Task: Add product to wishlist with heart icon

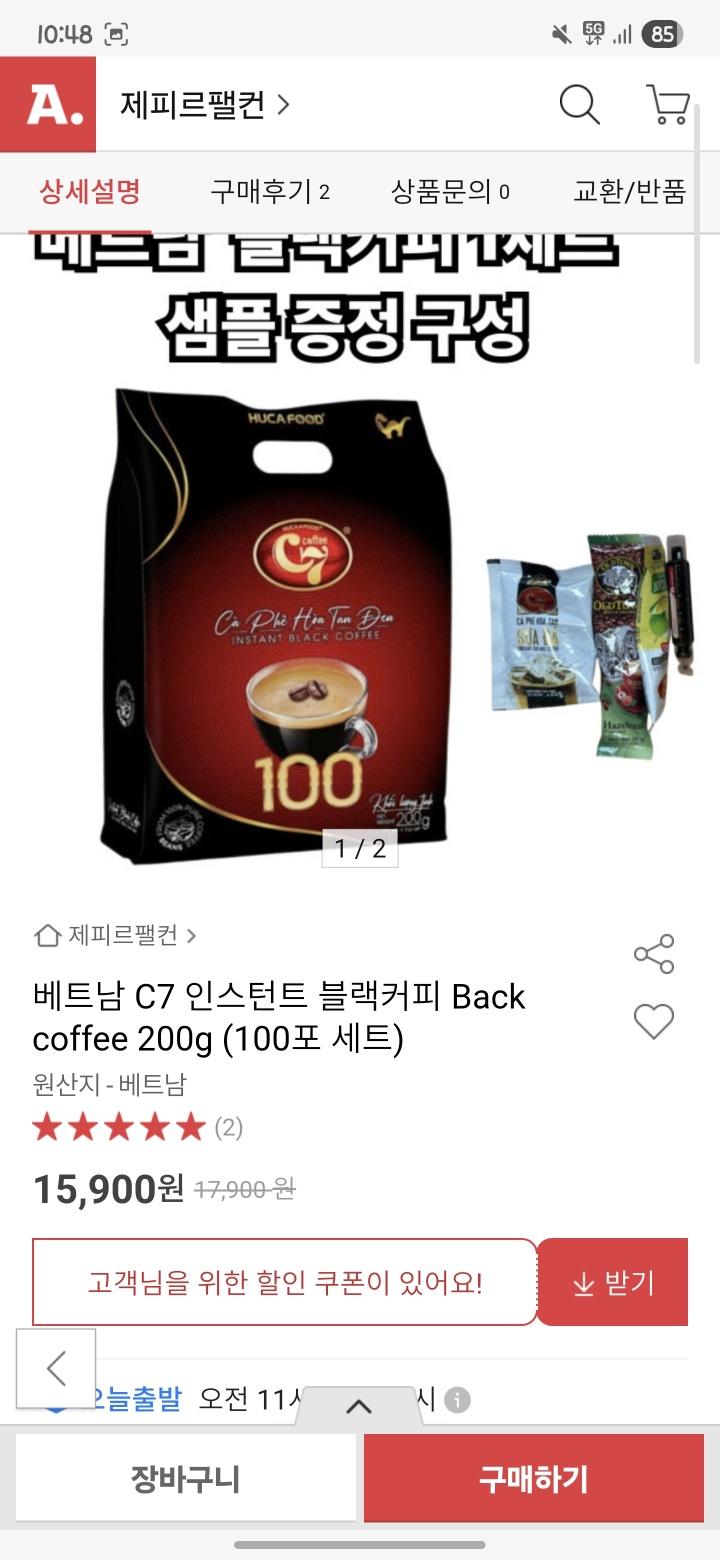Action: [654, 1022]
